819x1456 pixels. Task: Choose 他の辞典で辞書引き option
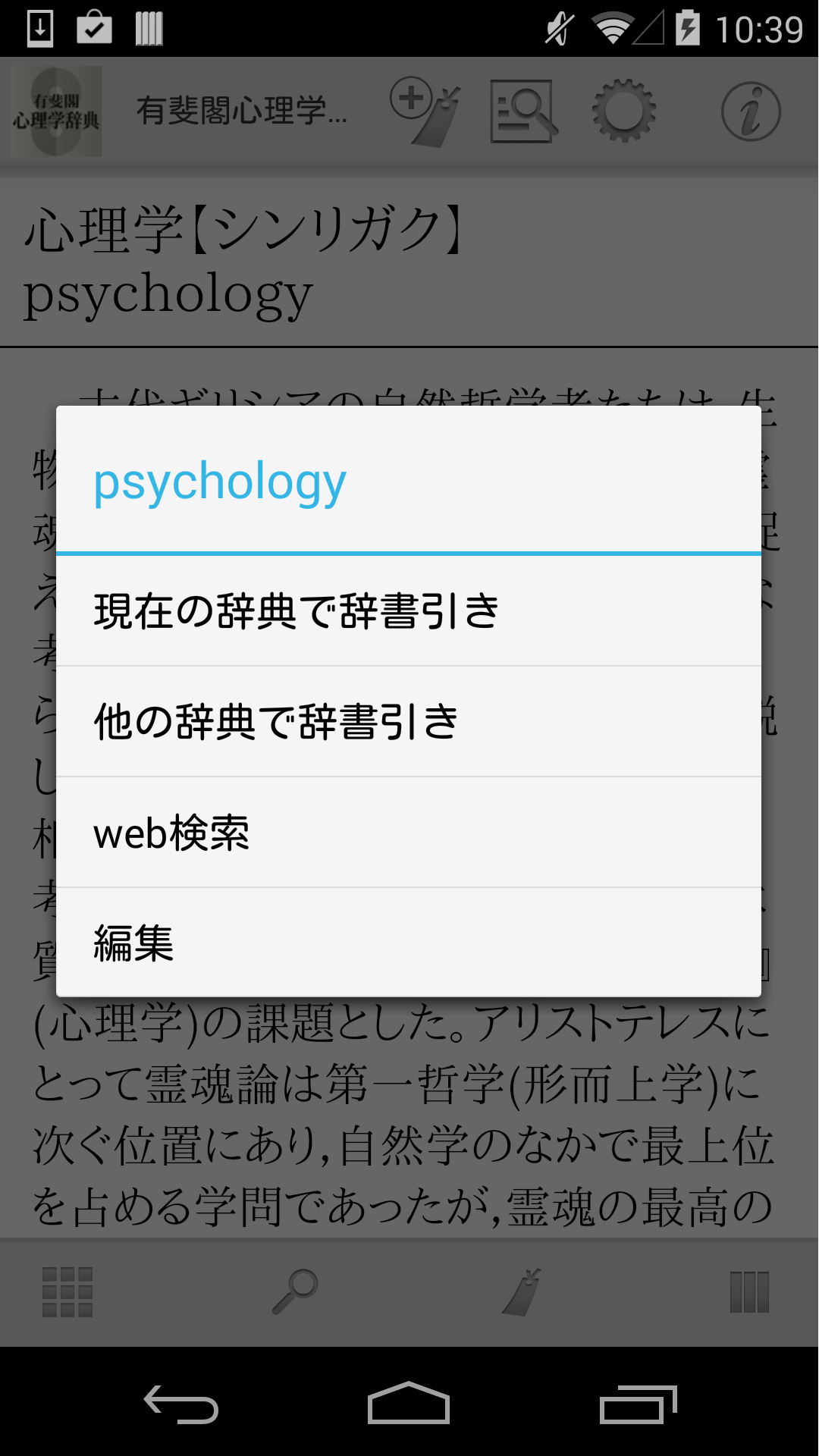(408, 721)
